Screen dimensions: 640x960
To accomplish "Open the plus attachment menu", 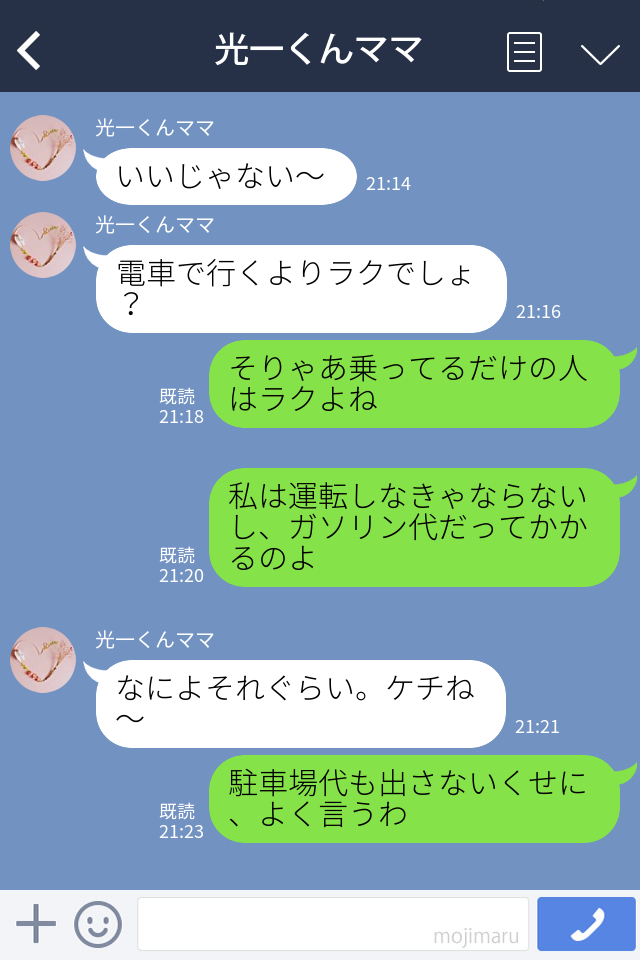I will coord(36,924).
